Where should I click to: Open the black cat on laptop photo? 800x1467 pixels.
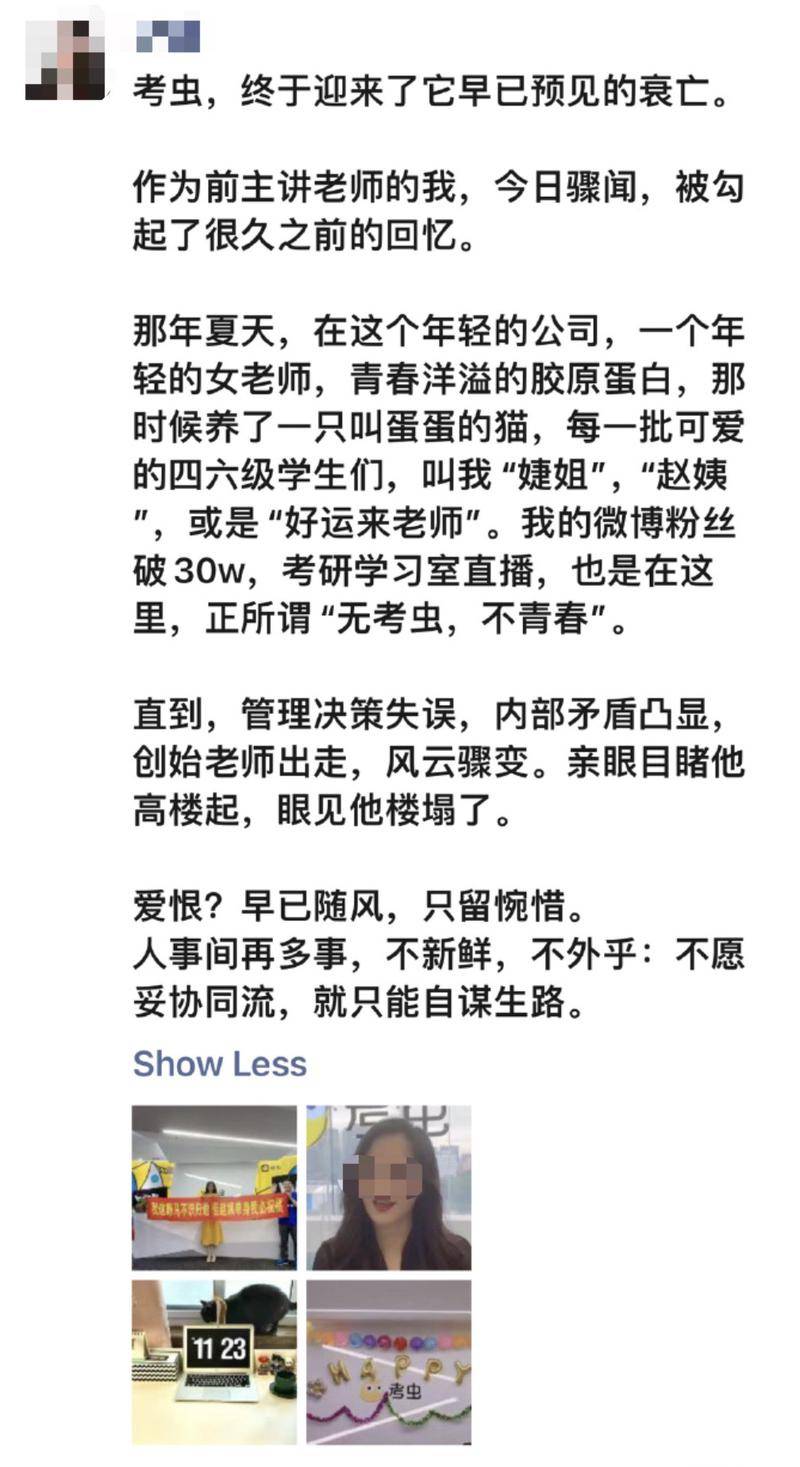(214, 1362)
